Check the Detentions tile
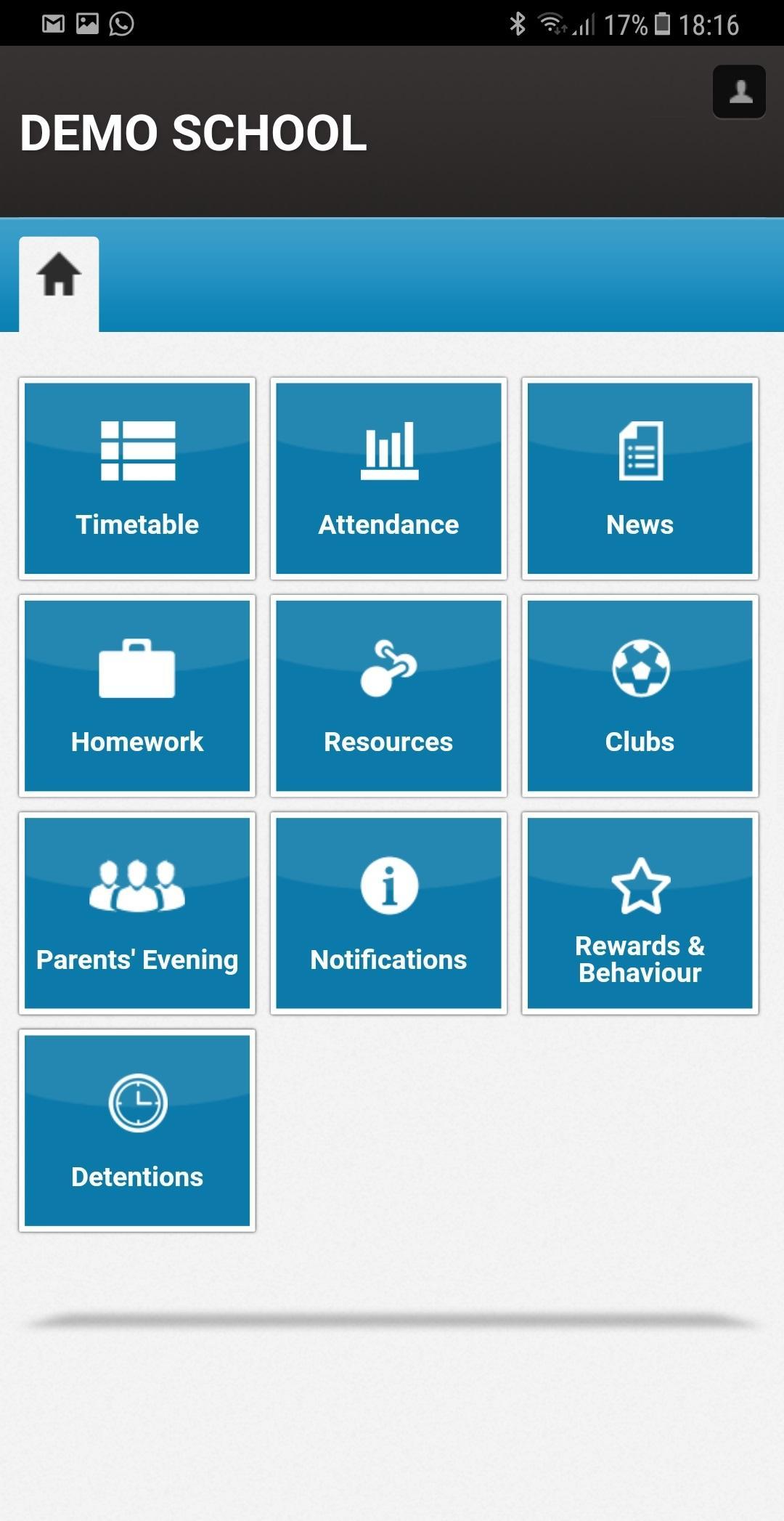784x1521 pixels. (137, 1131)
